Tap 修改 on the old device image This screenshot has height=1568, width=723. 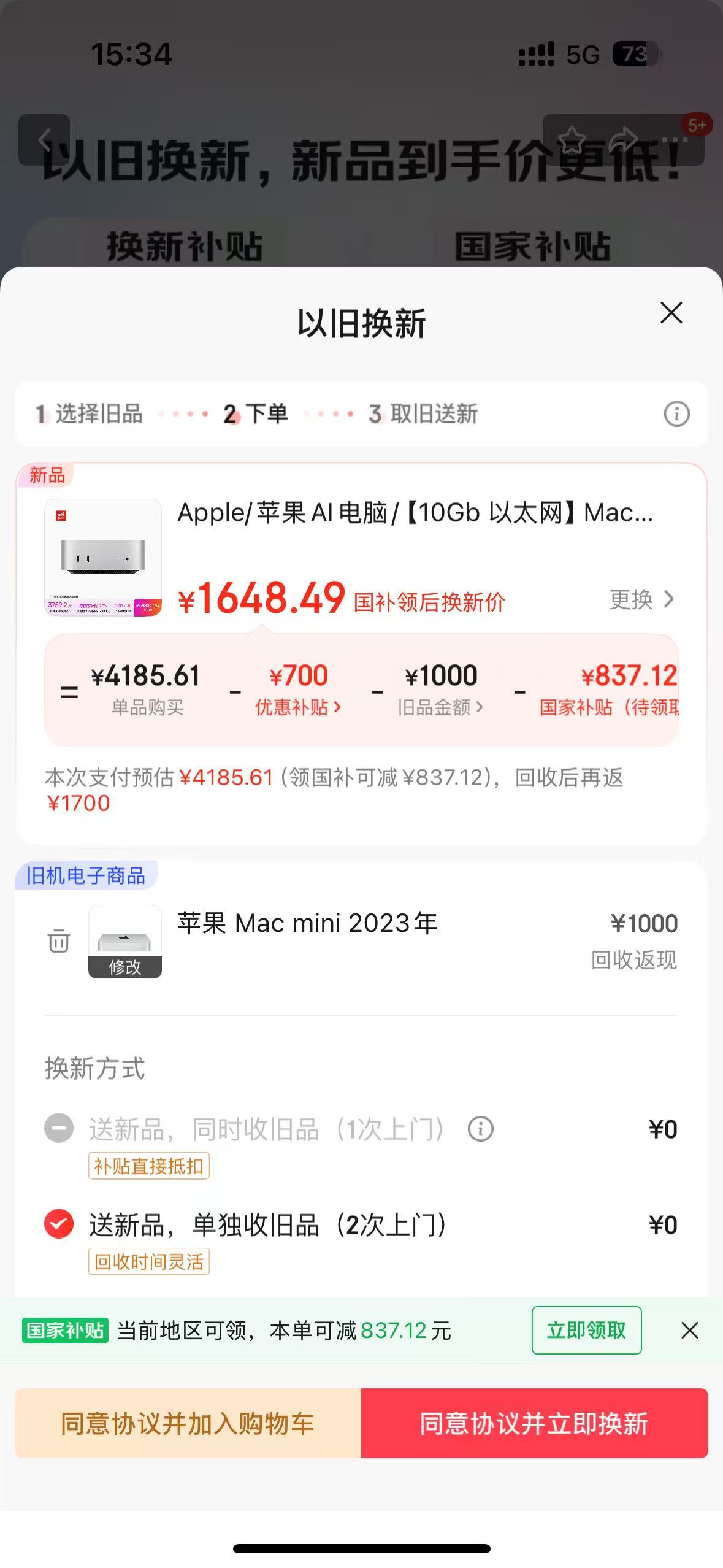[125, 967]
